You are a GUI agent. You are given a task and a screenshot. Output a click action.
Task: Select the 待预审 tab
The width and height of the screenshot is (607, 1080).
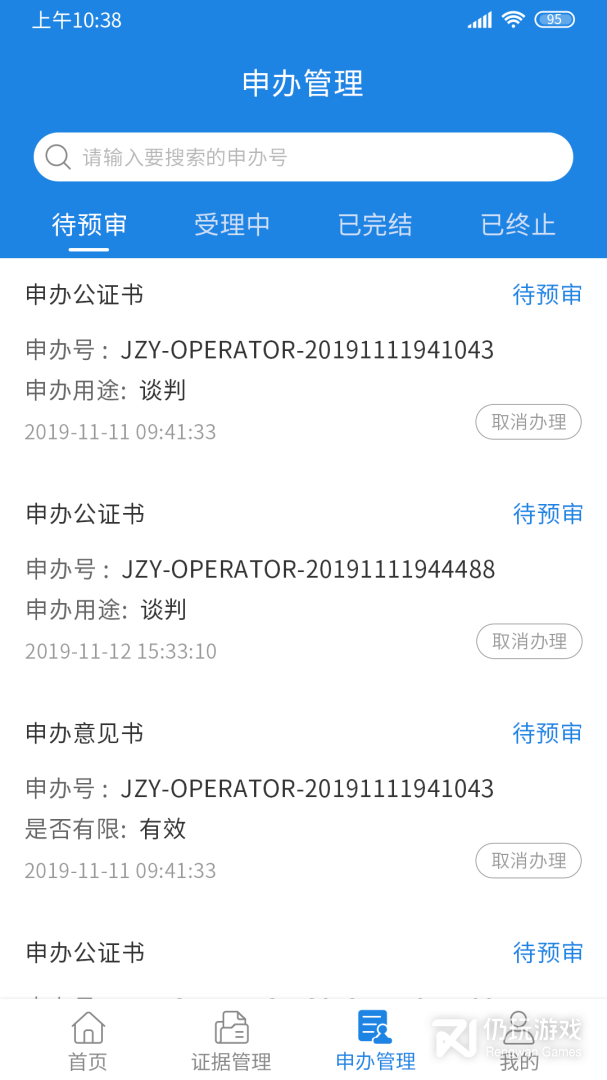tap(89, 225)
